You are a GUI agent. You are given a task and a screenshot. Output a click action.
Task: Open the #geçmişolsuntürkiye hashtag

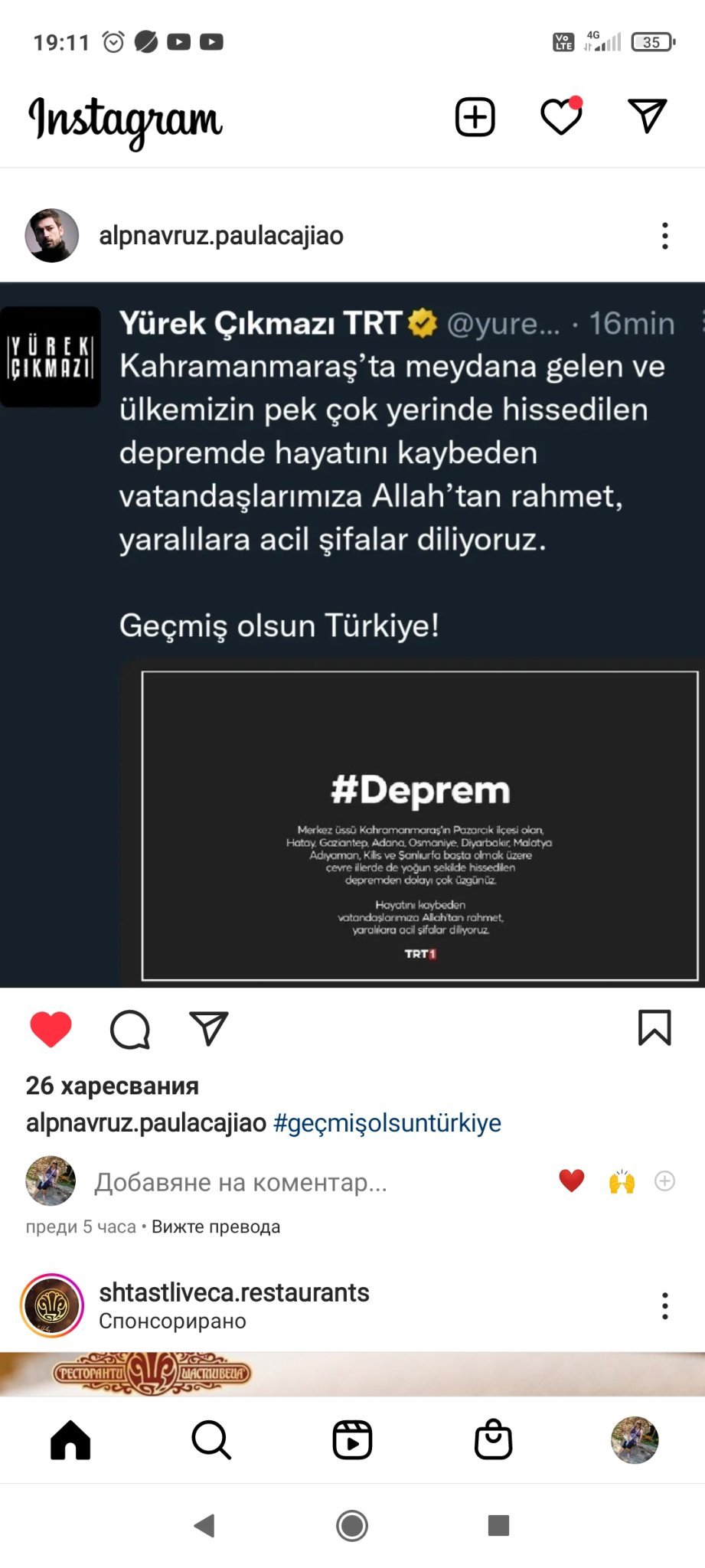point(387,1123)
